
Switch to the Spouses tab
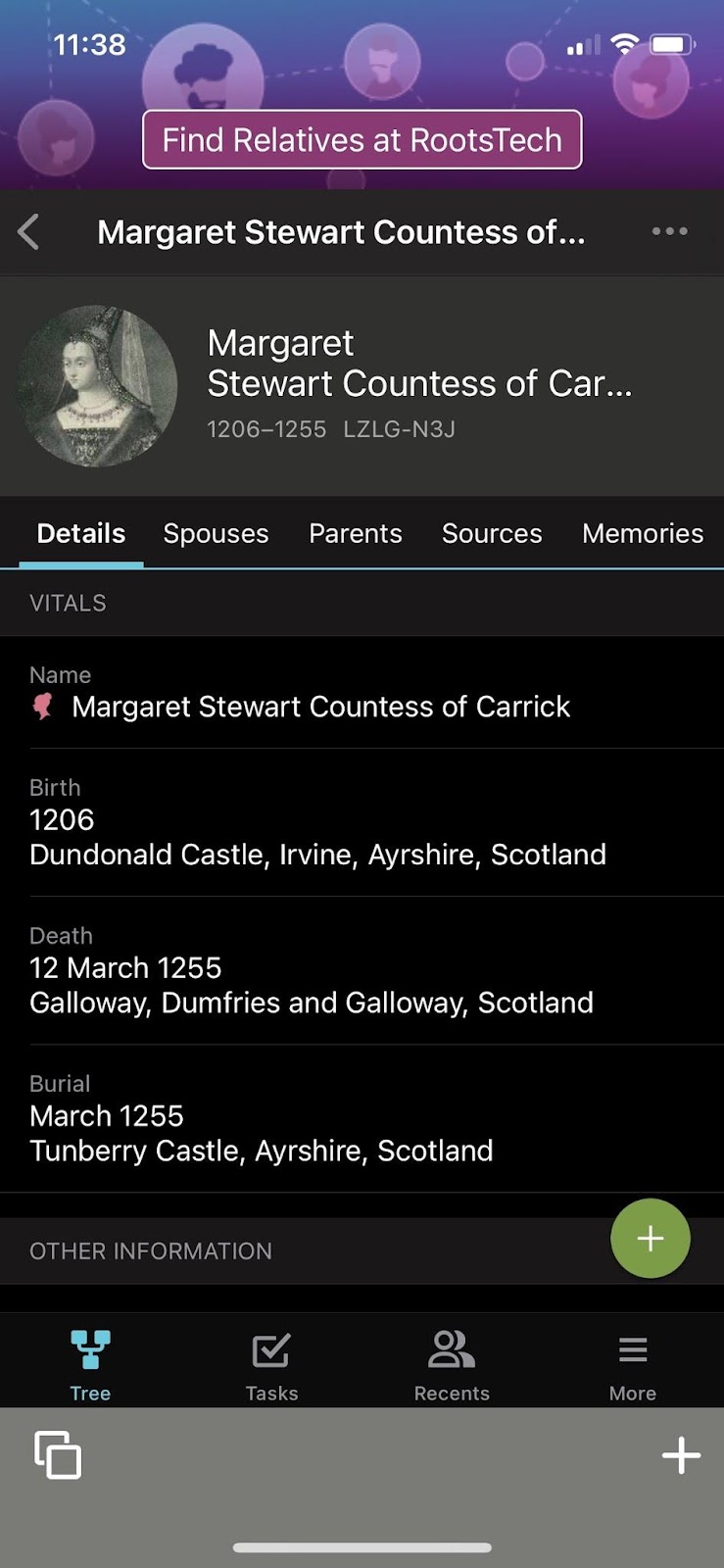point(216,533)
